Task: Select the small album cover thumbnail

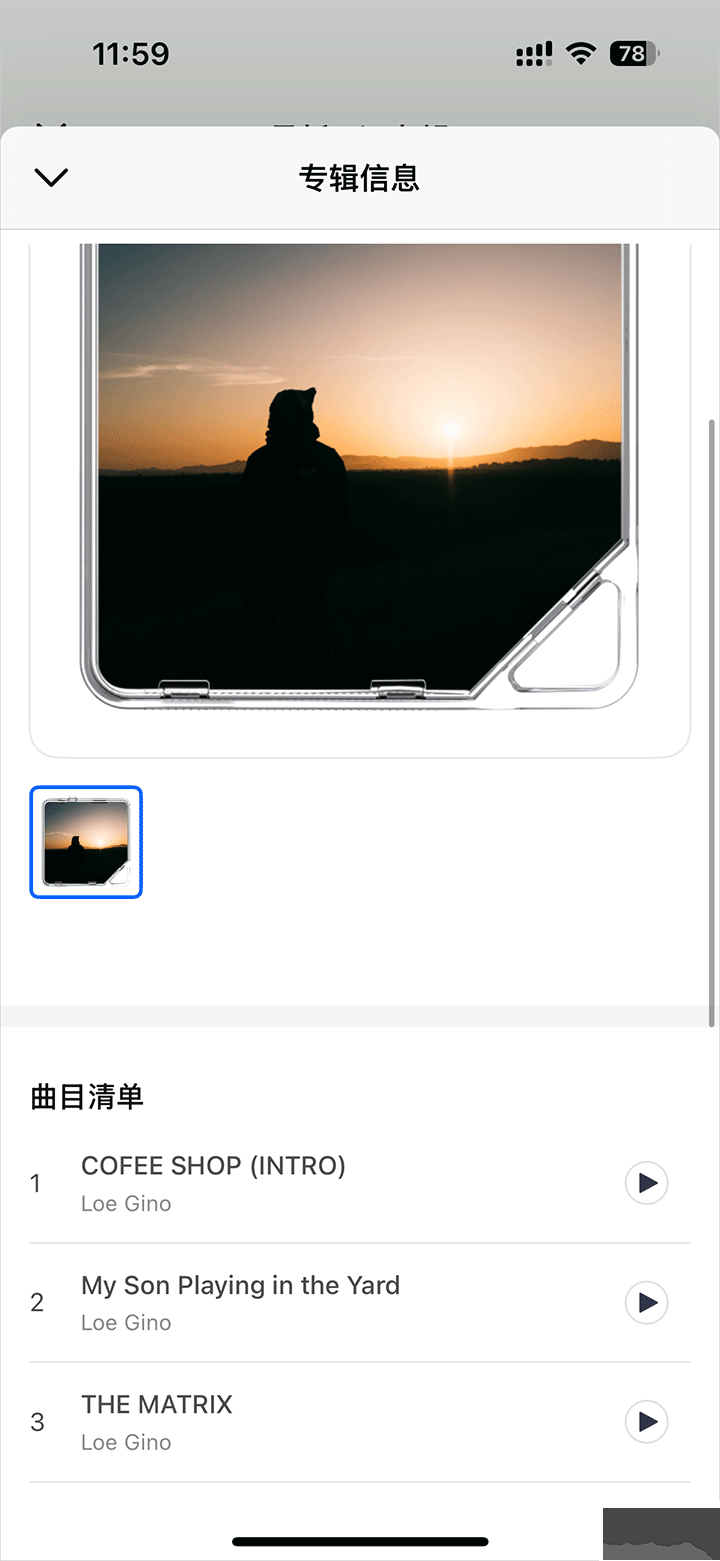Action: click(x=86, y=842)
